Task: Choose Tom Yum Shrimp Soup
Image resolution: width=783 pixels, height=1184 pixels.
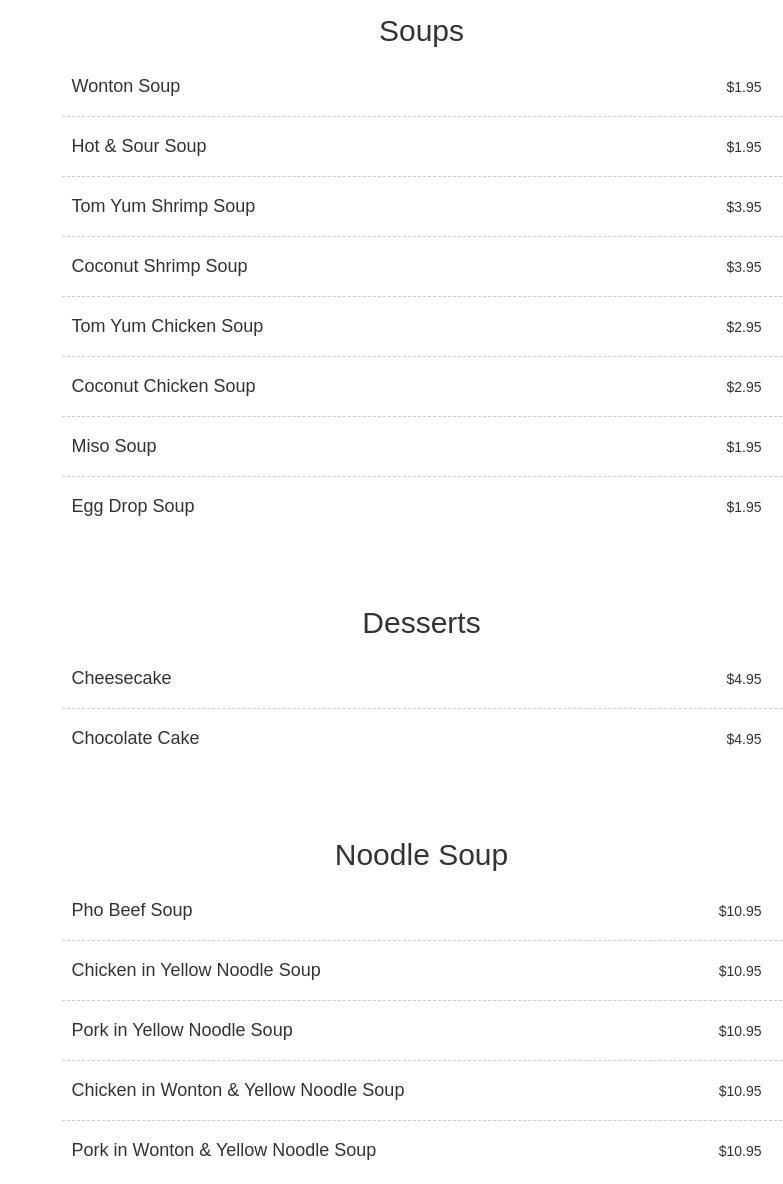Action: pyautogui.click(x=163, y=207)
